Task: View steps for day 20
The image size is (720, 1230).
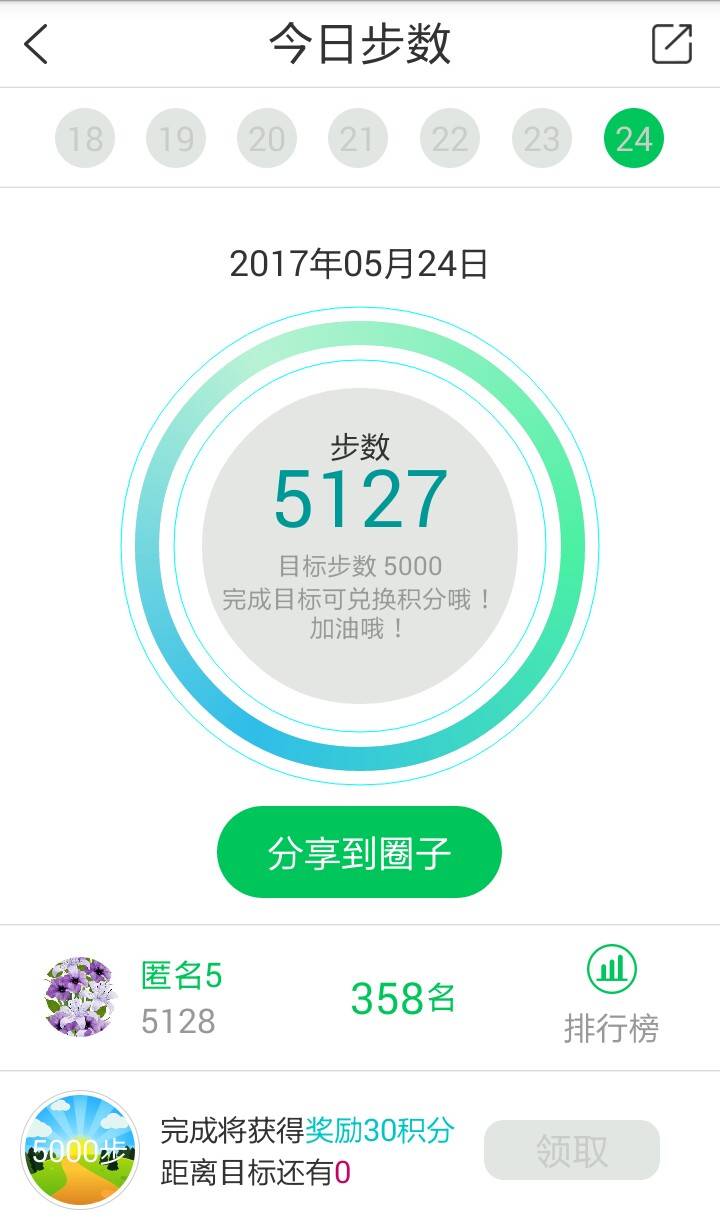Action: (x=267, y=139)
